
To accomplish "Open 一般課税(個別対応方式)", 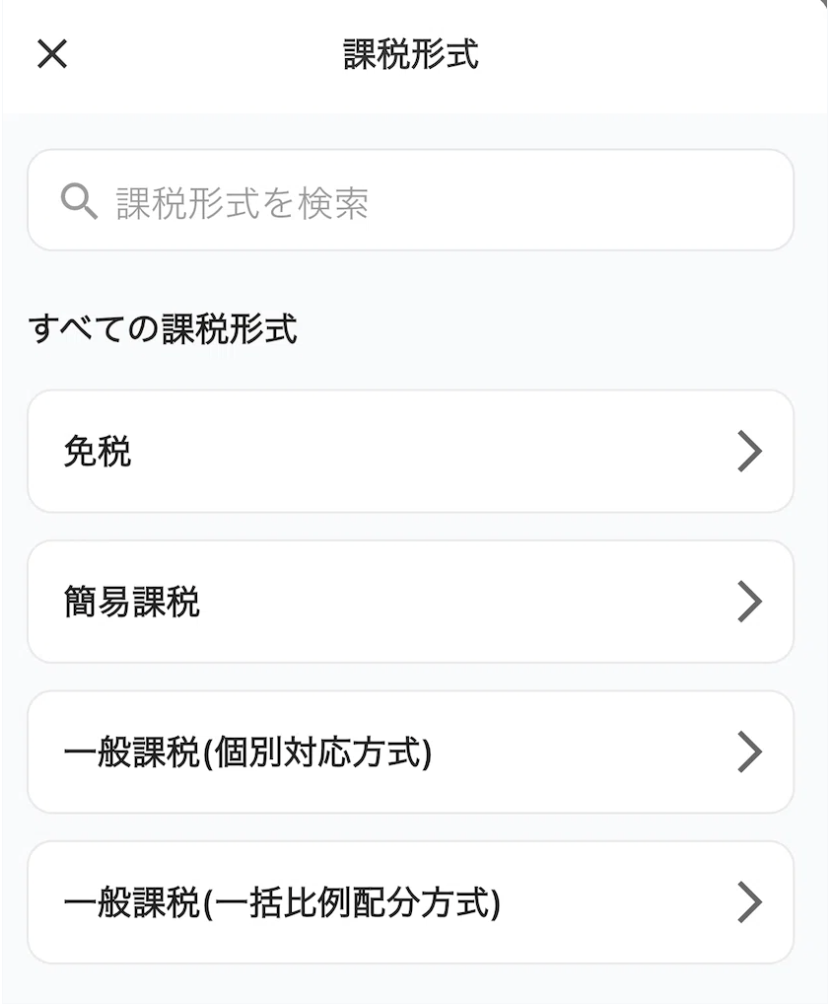I will [x=410, y=752].
